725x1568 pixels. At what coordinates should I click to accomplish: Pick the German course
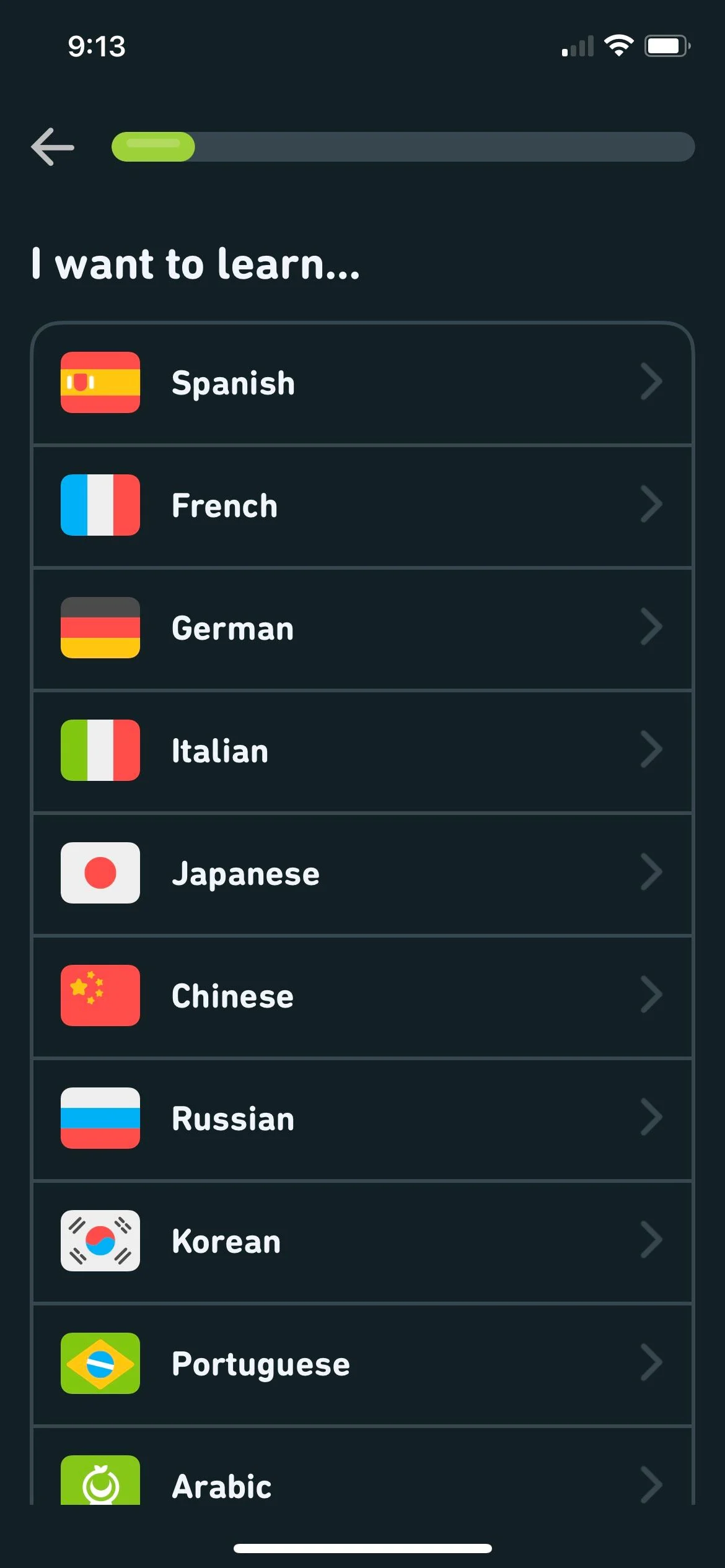[362, 628]
